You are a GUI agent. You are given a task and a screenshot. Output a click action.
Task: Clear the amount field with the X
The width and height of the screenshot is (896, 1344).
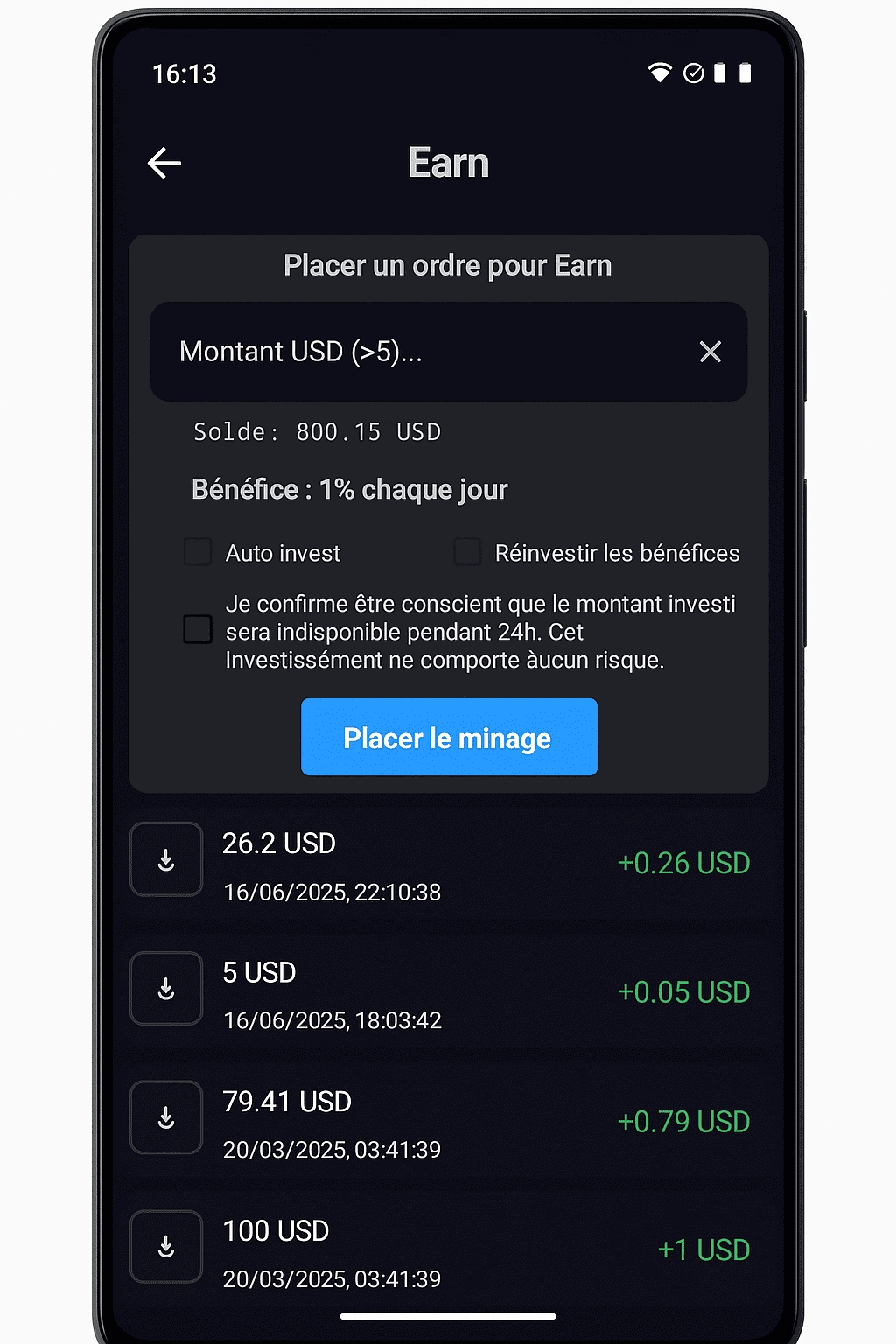tap(710, 352)
